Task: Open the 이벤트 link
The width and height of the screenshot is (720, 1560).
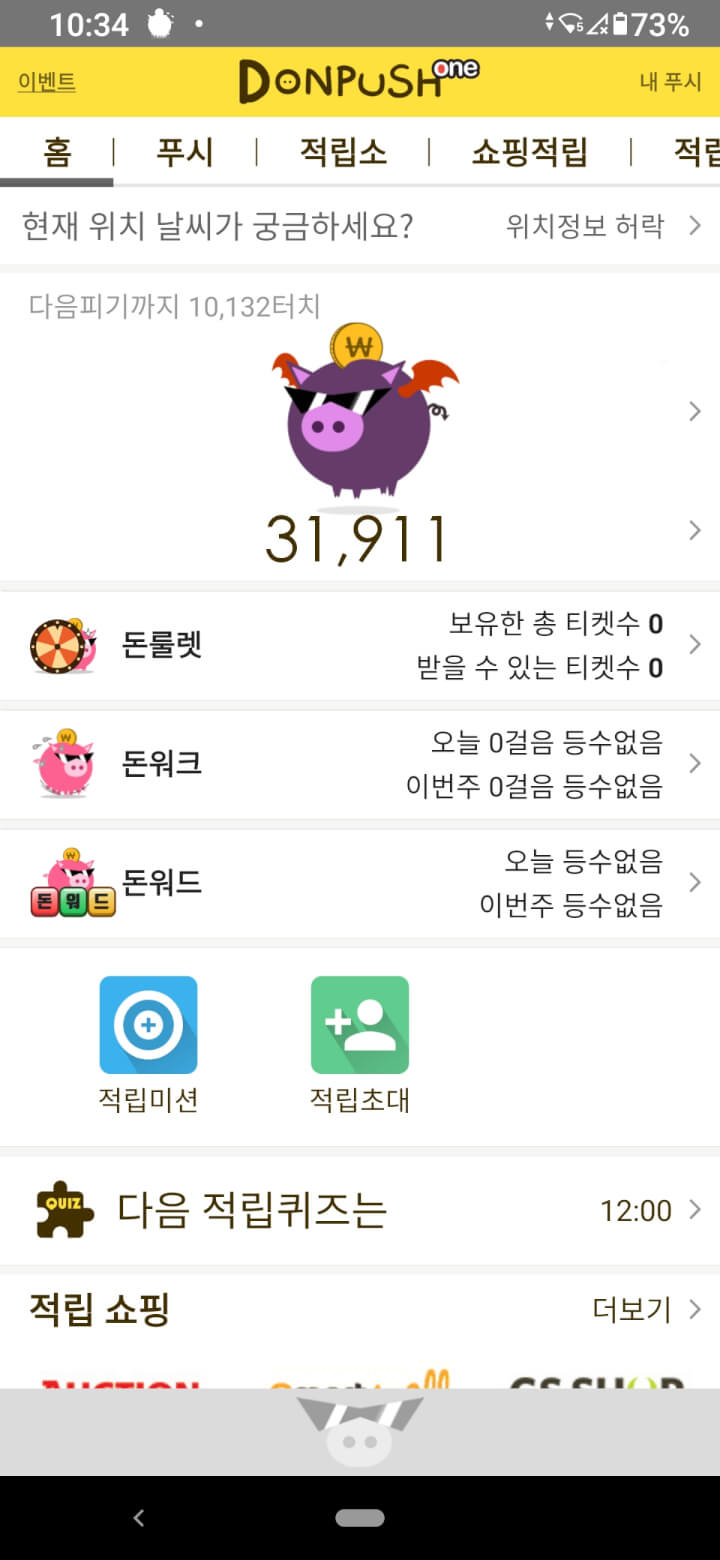Action: [x=46, y=82]
